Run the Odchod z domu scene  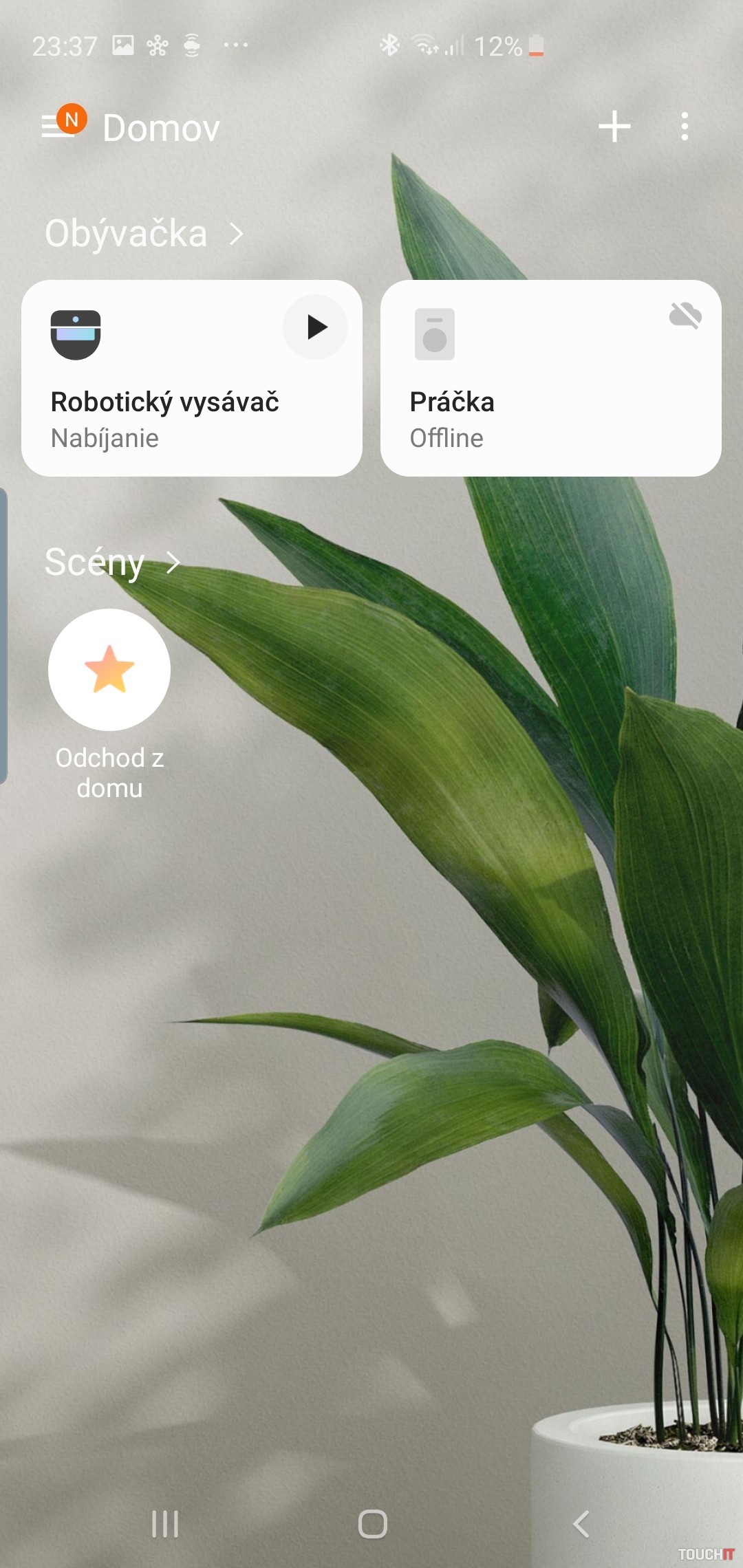pyautogui.click(x=109, y=670)
